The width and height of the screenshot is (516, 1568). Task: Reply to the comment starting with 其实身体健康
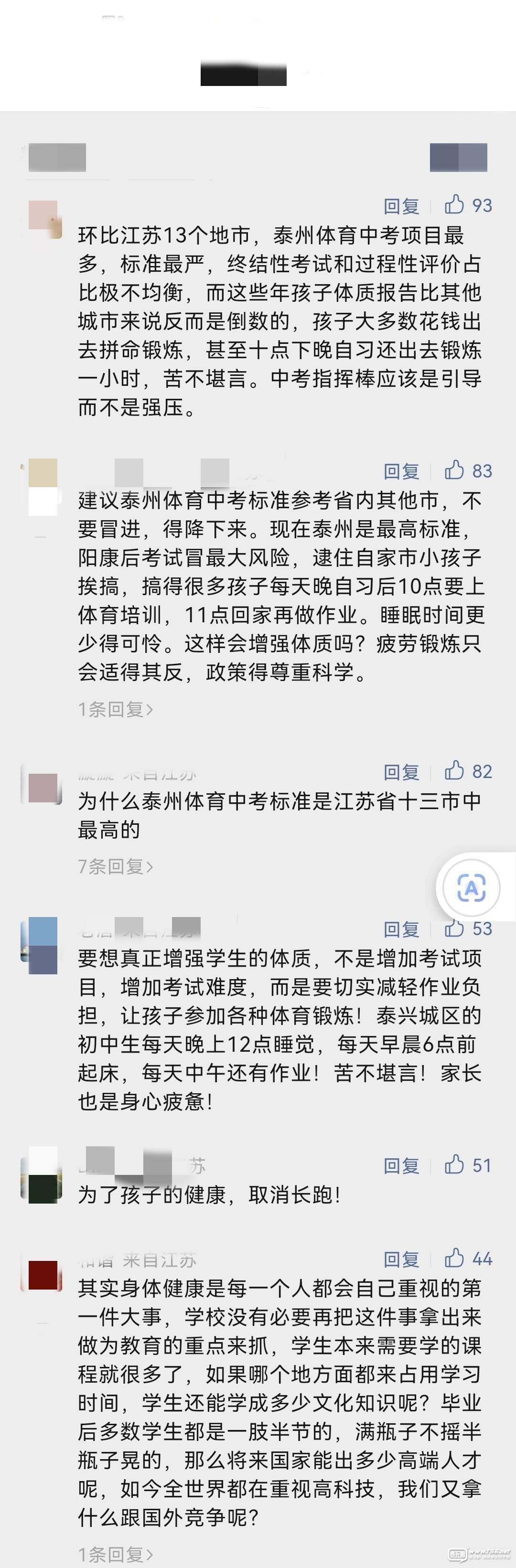click(x=401, y=1259)
